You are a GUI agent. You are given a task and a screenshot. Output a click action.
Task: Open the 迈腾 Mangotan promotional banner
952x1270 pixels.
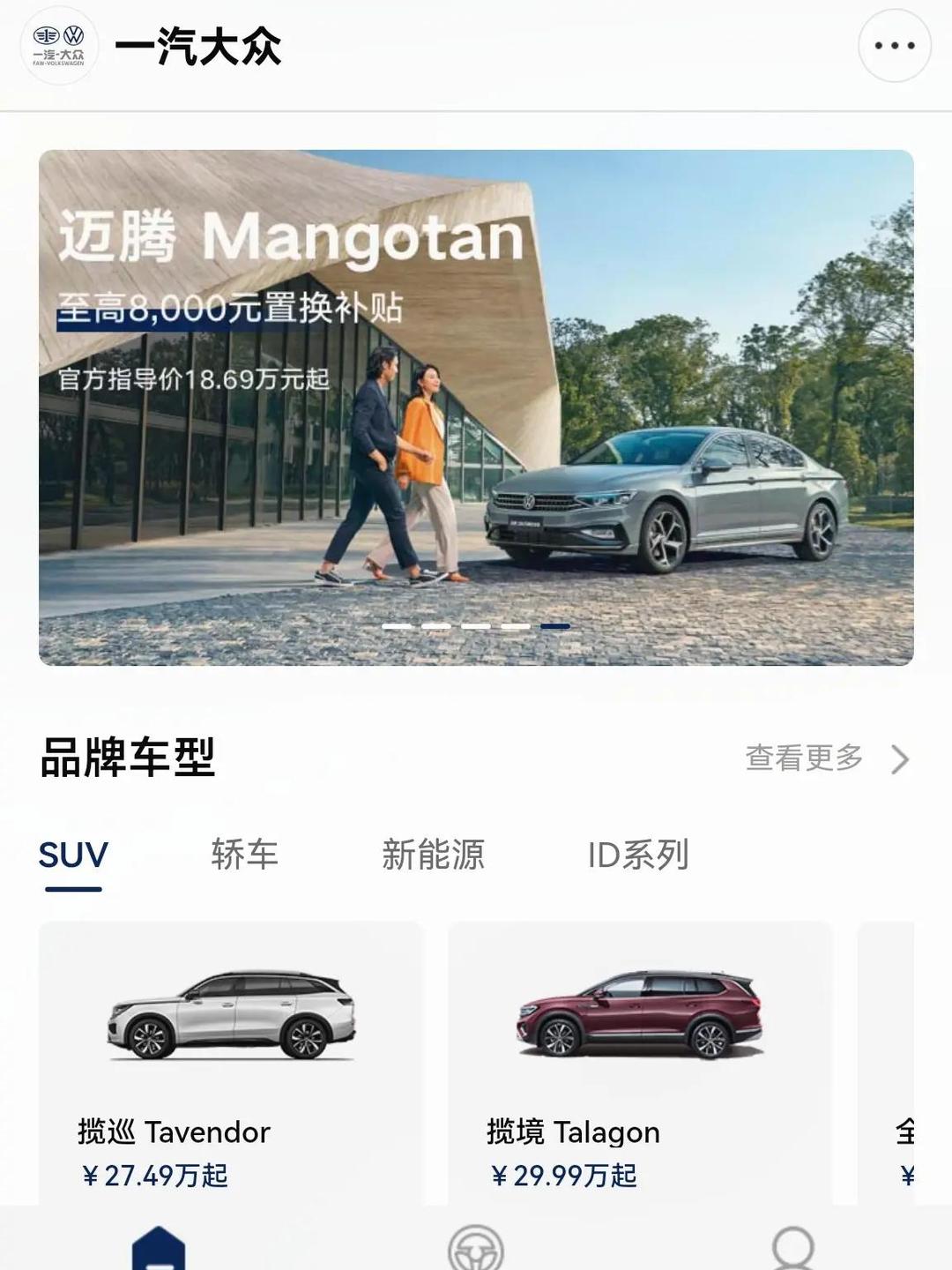[x=476, y=407]
